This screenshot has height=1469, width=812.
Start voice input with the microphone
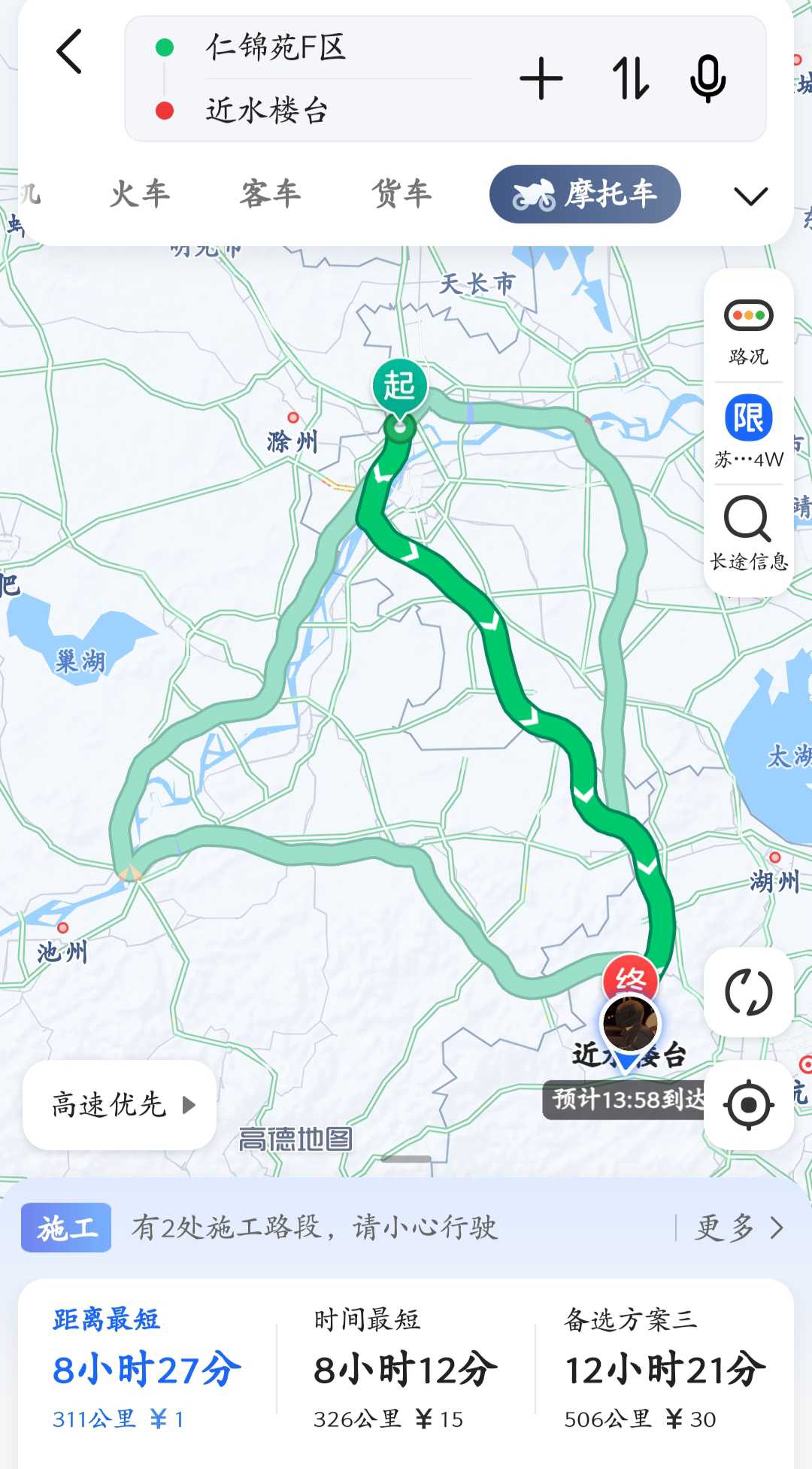tap(707, 78)
